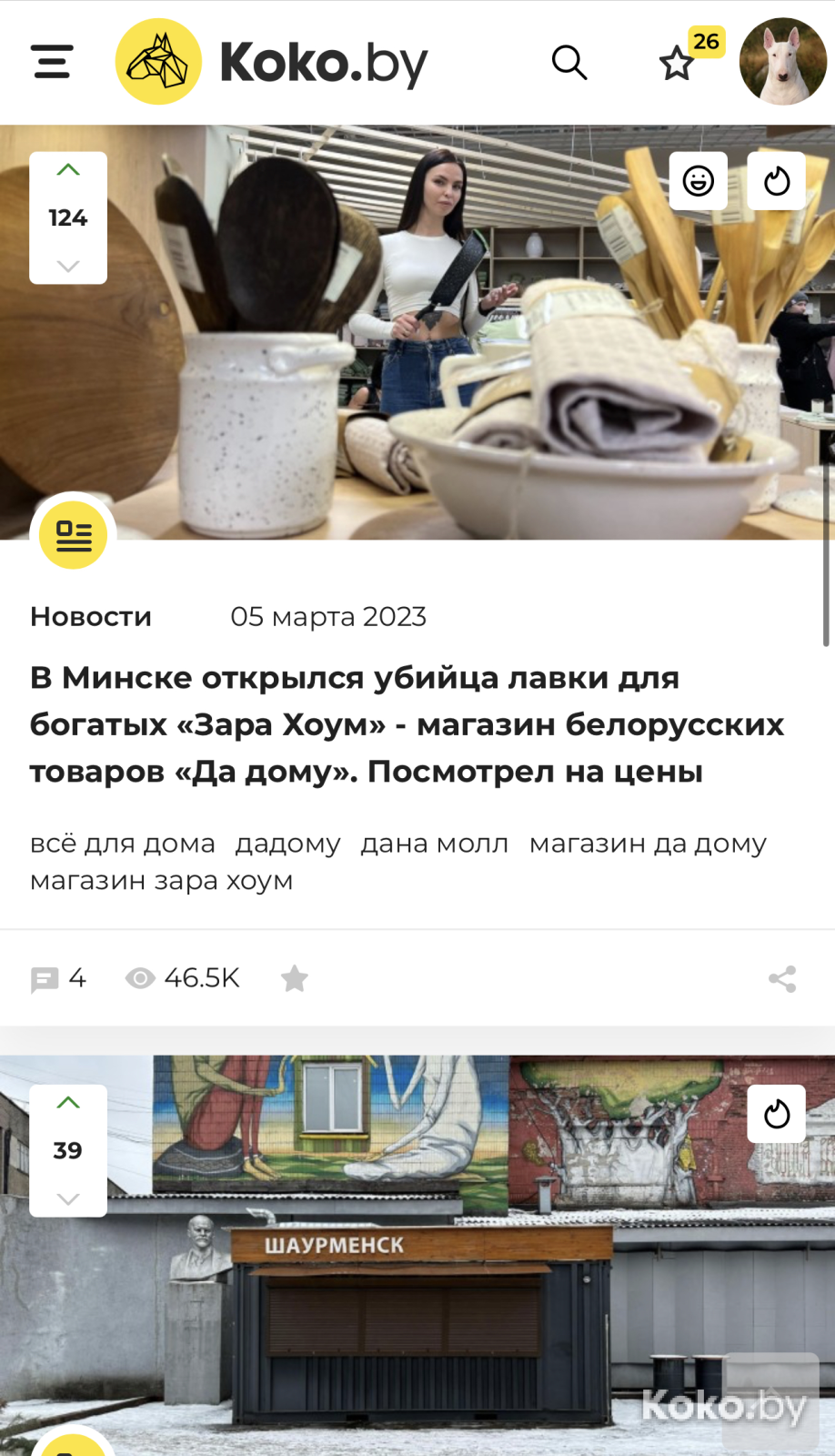
Task: Downvote the Да дому article
Action: click(x=68, y=266)
